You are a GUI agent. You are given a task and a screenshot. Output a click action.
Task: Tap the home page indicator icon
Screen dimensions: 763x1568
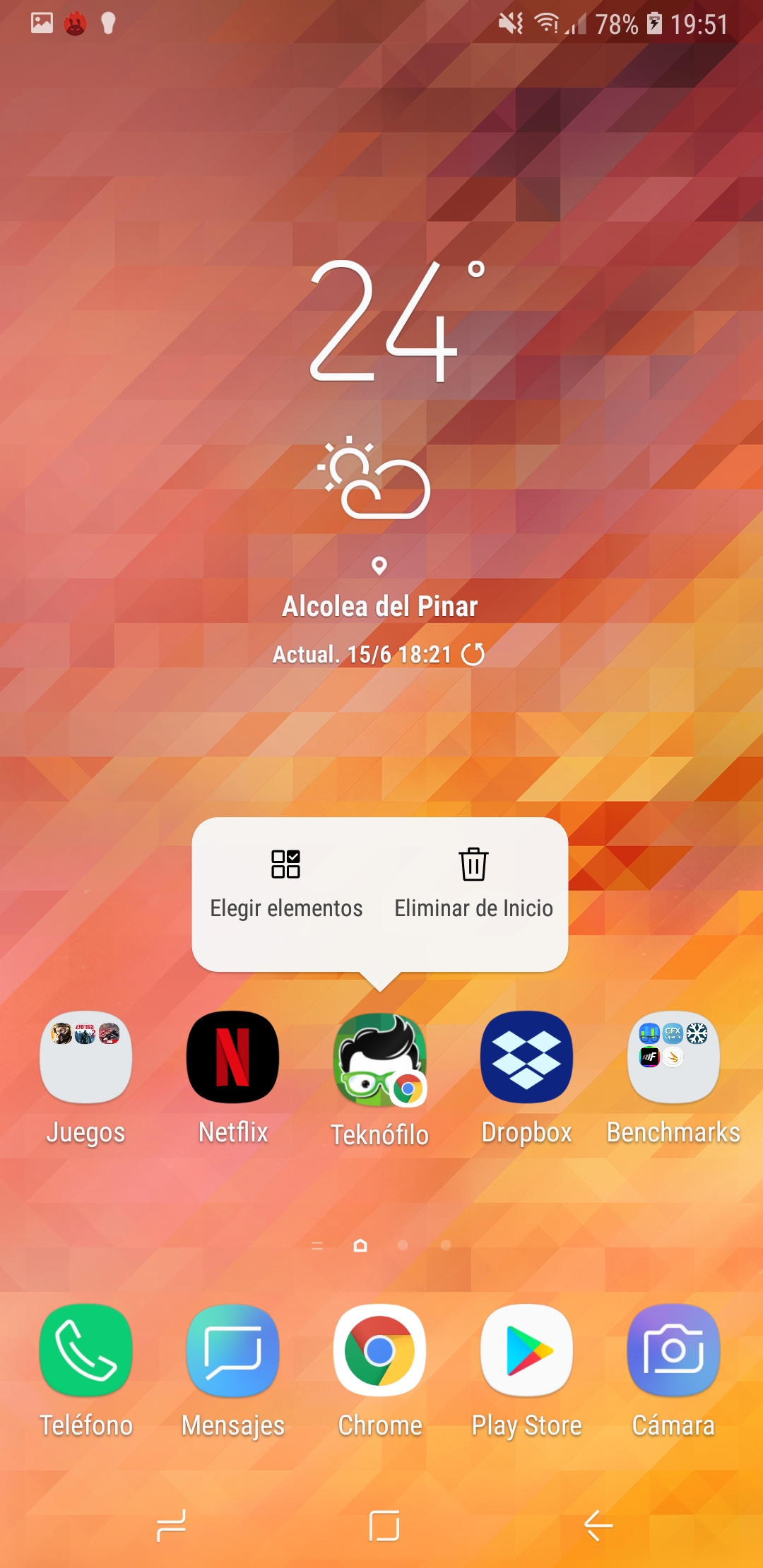tap(360, 1245)
